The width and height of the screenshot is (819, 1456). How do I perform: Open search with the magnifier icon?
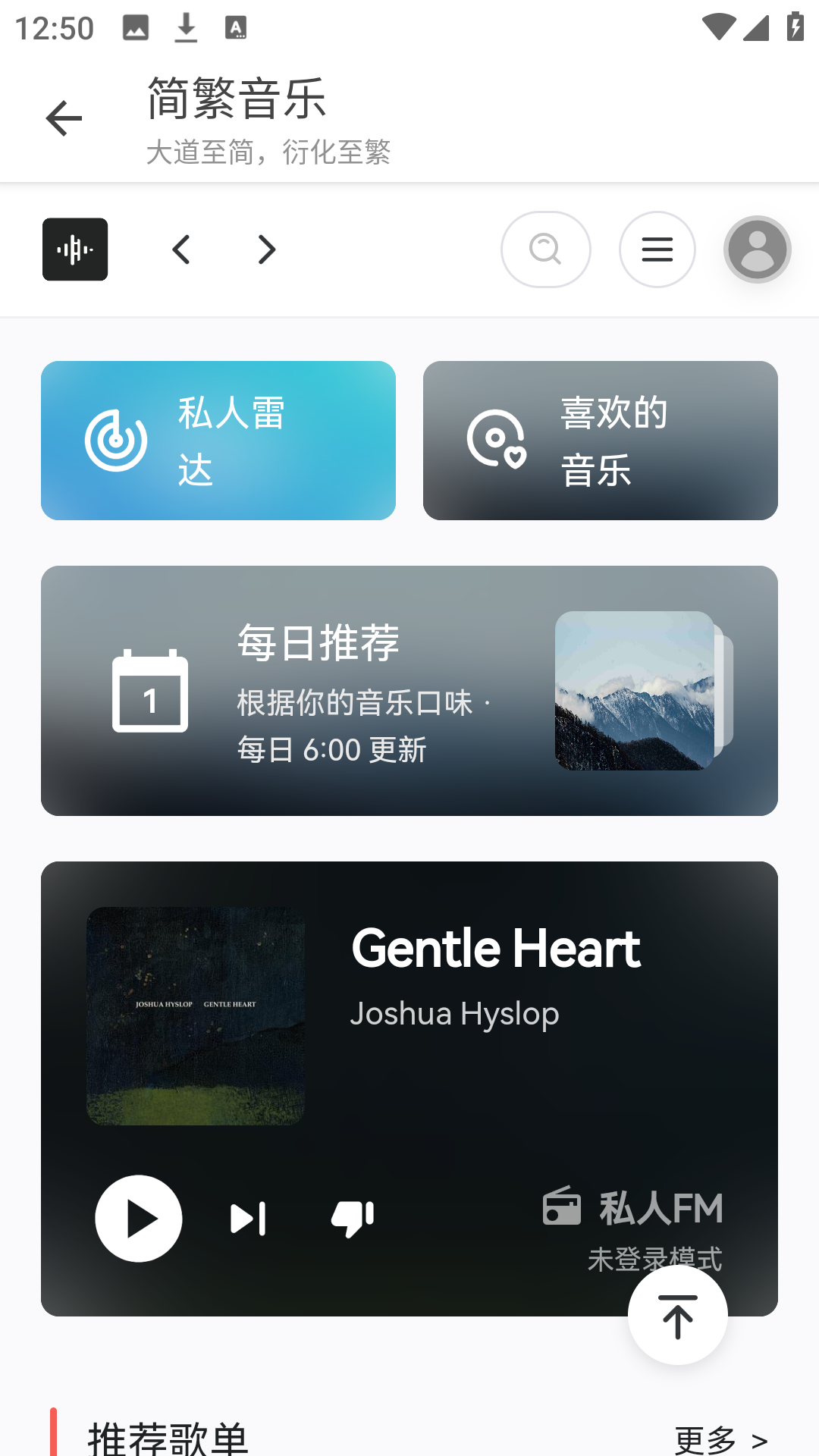pyautogui.click(x=545, y=249)
